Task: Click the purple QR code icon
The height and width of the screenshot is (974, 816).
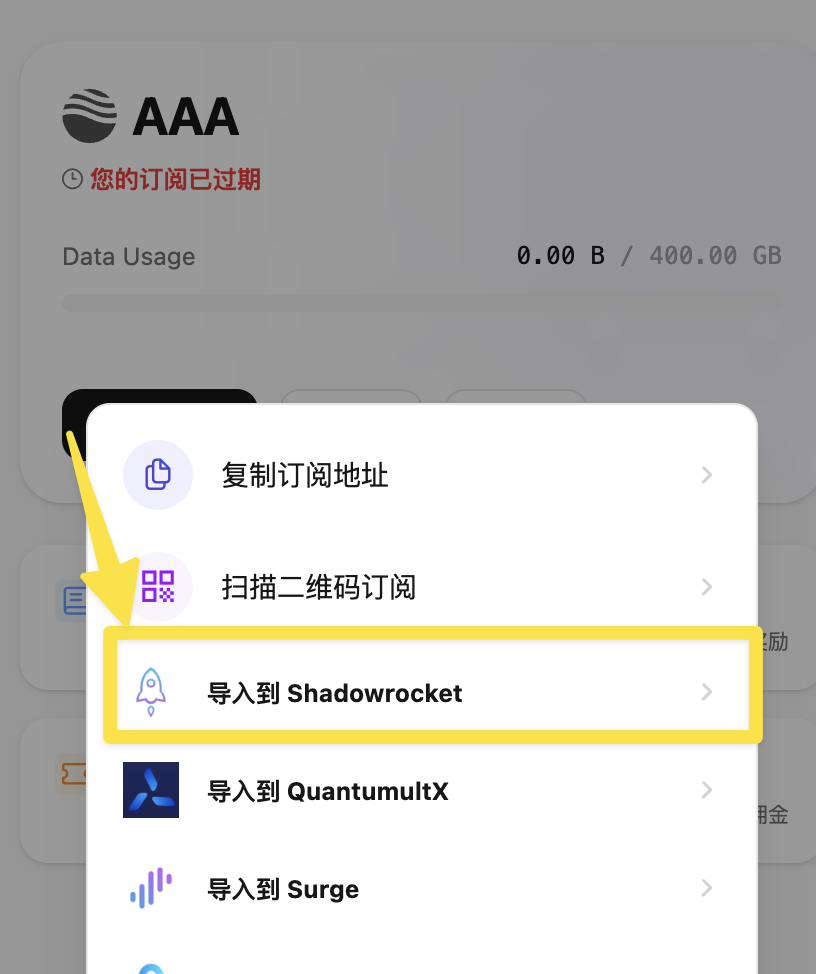Action: click(158, 587)
